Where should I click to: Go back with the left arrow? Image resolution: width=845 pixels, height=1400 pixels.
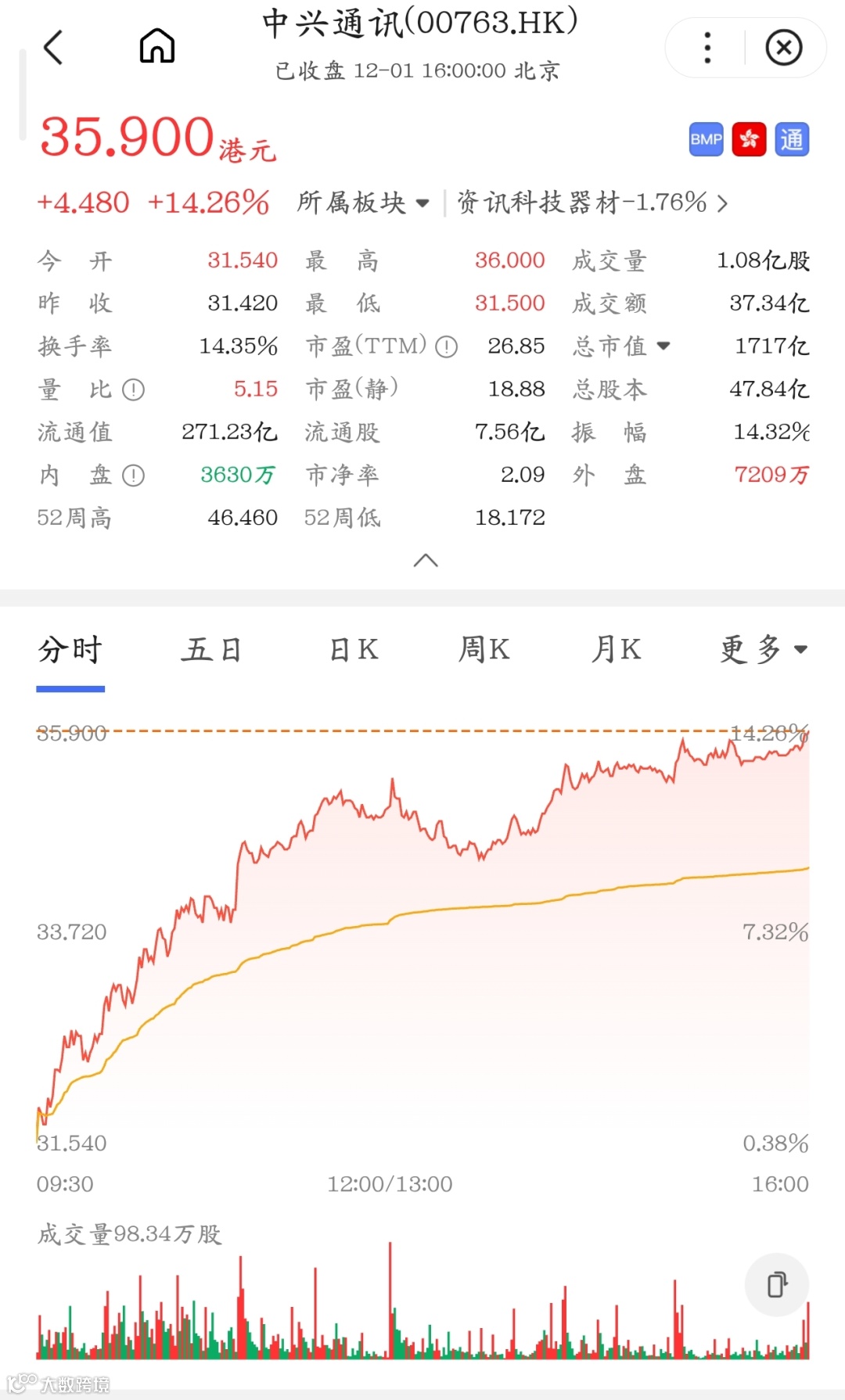(x=53, y=48)
